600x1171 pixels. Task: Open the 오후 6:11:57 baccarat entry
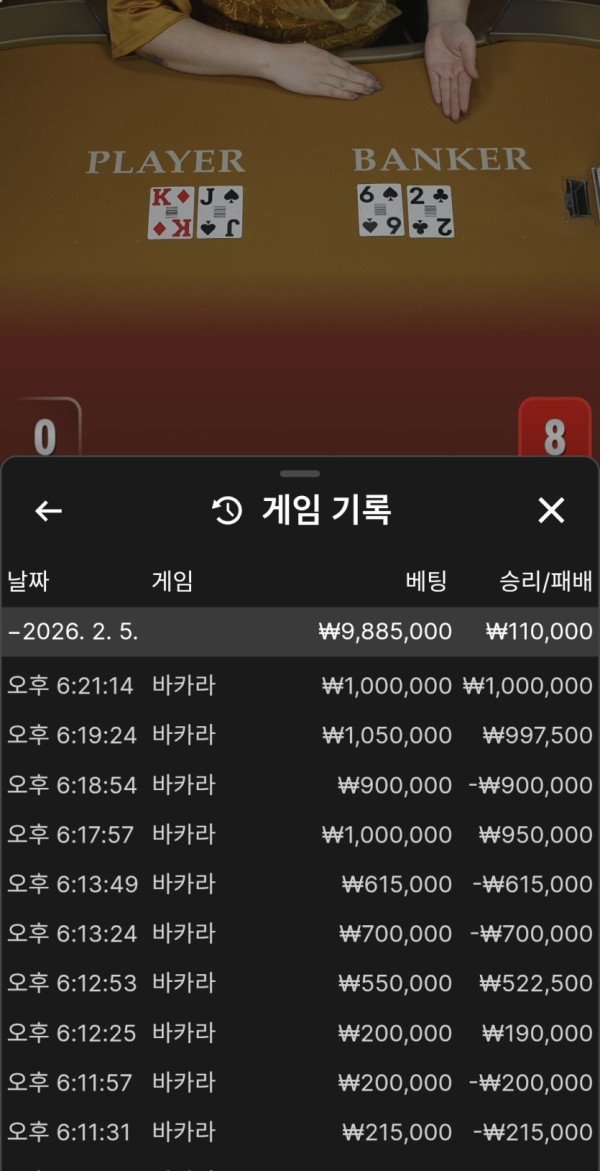pos(300,1082)
